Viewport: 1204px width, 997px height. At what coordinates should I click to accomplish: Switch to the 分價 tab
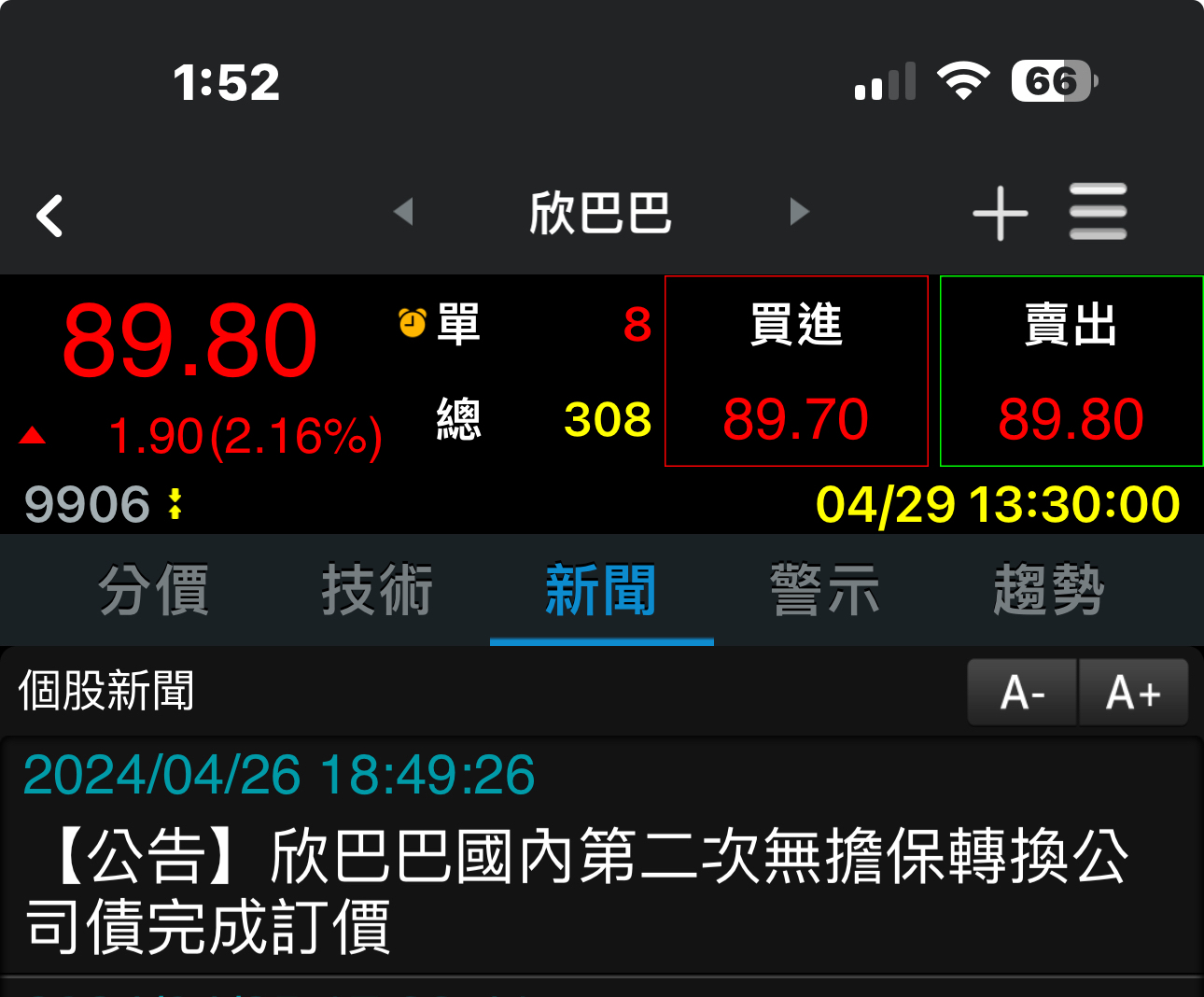pyautogui.click(x=154, y=590)
